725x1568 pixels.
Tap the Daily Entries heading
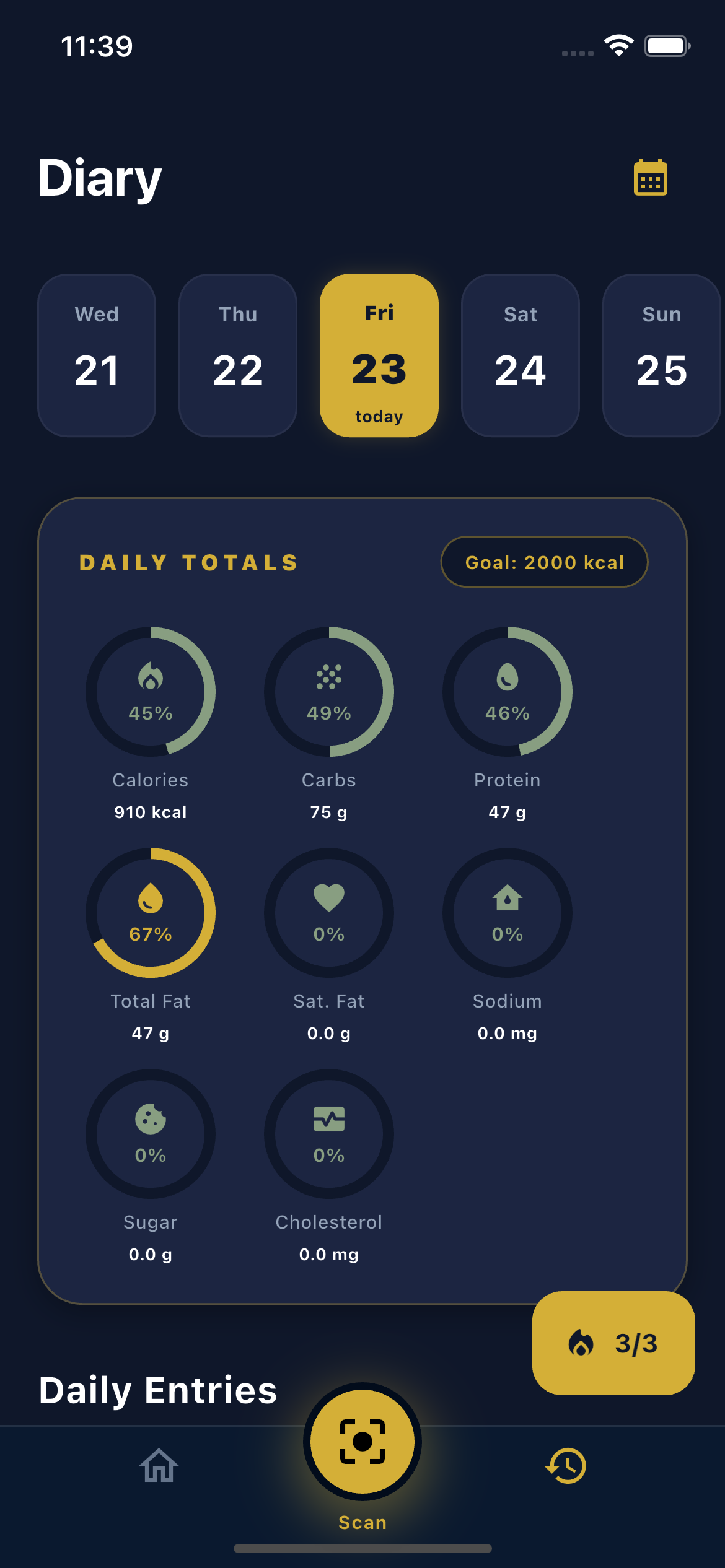(x=157, y=1390)
